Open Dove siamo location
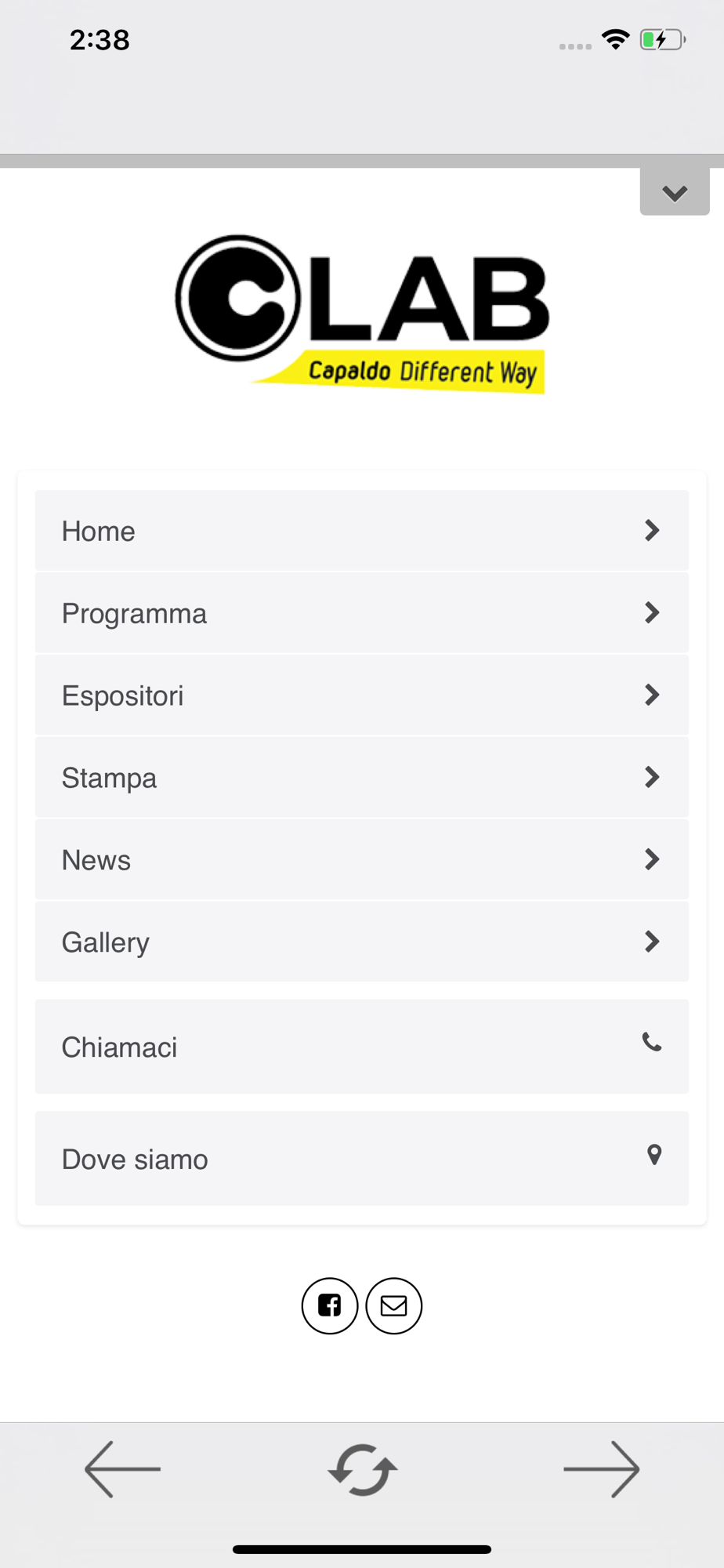This screenshot has width=724, height=1568. [x=362, y=1159]
